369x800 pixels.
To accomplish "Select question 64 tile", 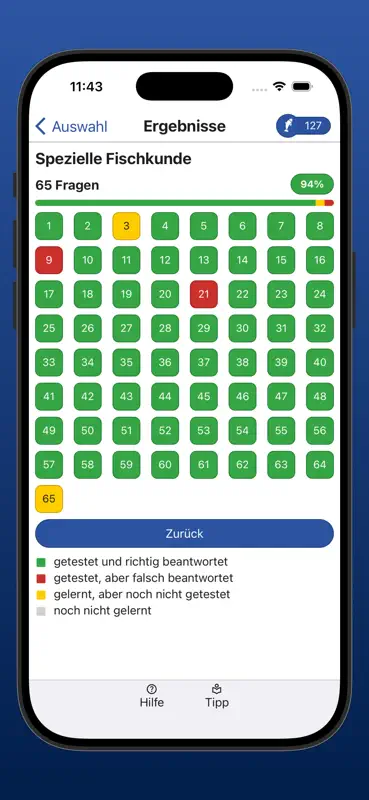I will (320, 465).
